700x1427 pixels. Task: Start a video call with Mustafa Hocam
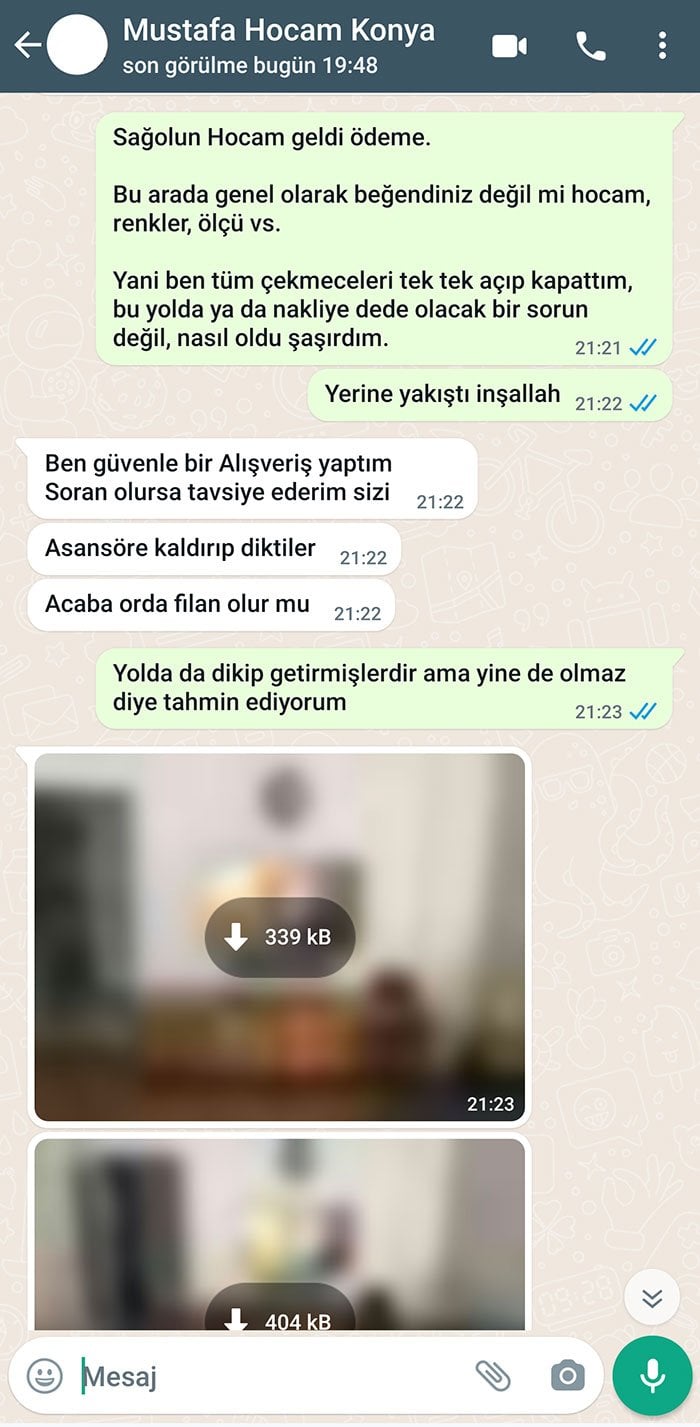(x=509, y=46)
